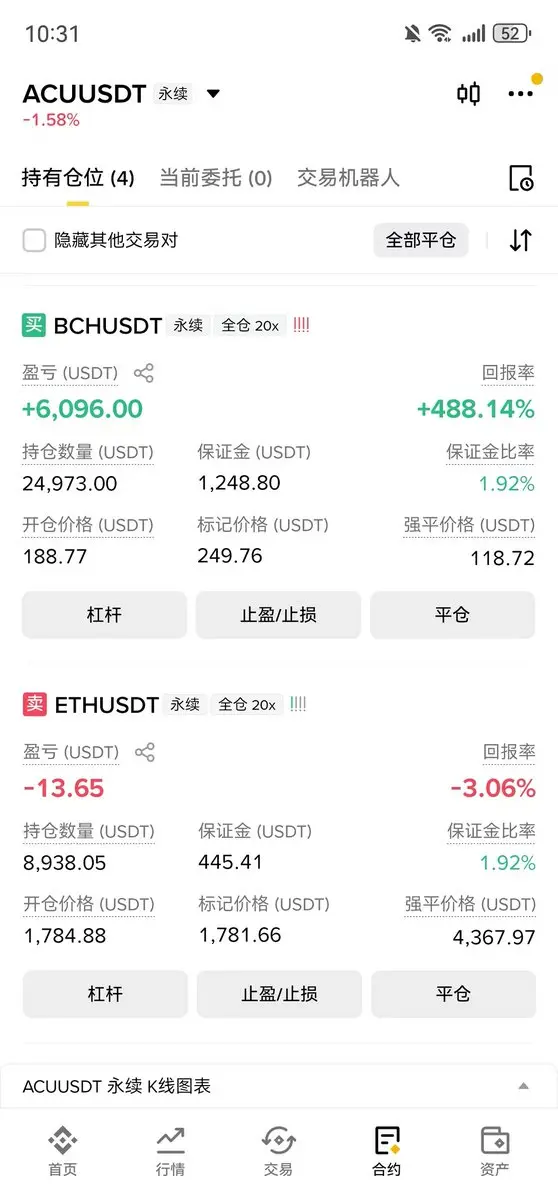The image size is (558, 1200).
Task: Tap 全部平仓 to close all positions
Action: click(x=421, y=240)
